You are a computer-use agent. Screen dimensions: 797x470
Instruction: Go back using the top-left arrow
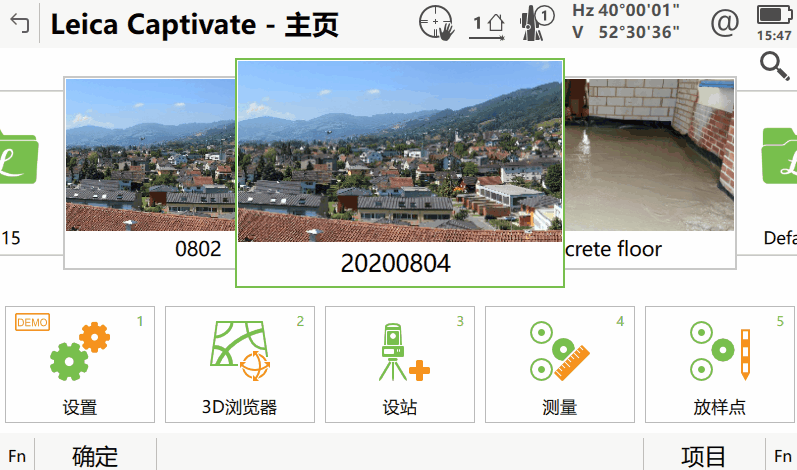(x=19, y=24)
